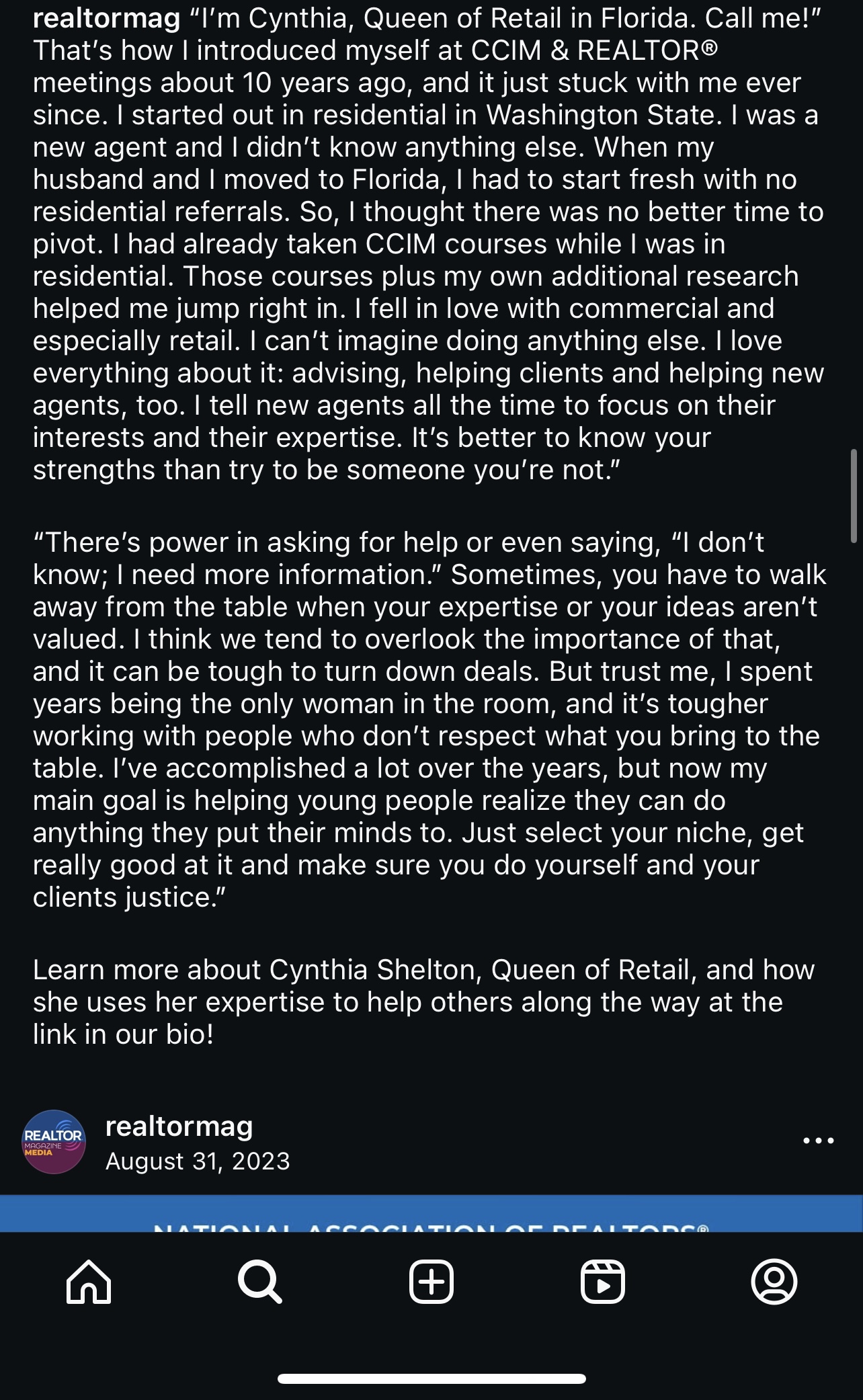Open realtormag profile picture next to August 31, 2023
This screenshot has height=1400, width=863.
(54, 1141)
